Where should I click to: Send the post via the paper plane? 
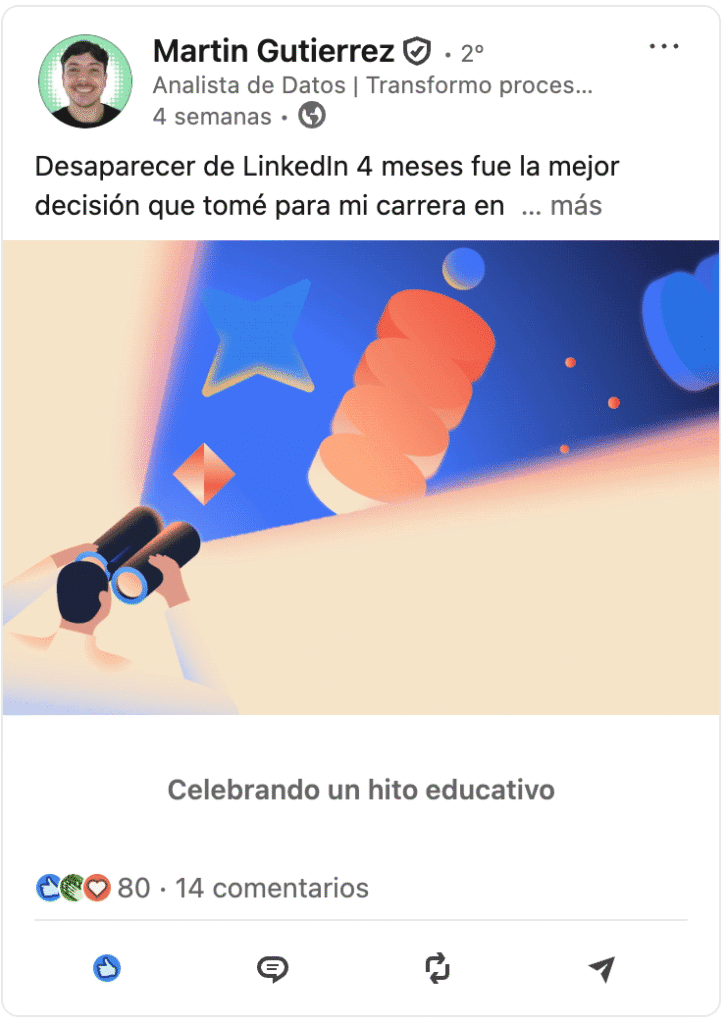click(601, 968)
